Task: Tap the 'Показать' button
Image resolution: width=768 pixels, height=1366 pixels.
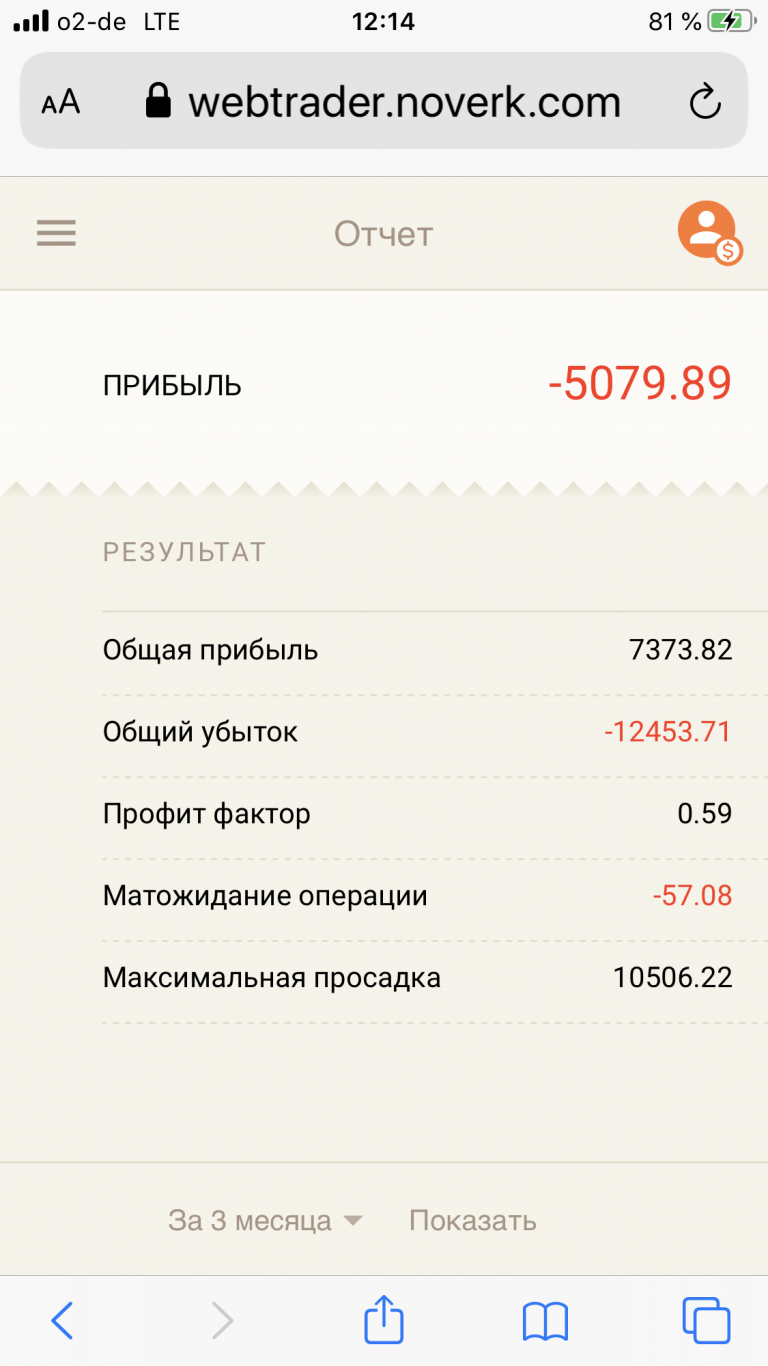Action: coord(473,1221)
